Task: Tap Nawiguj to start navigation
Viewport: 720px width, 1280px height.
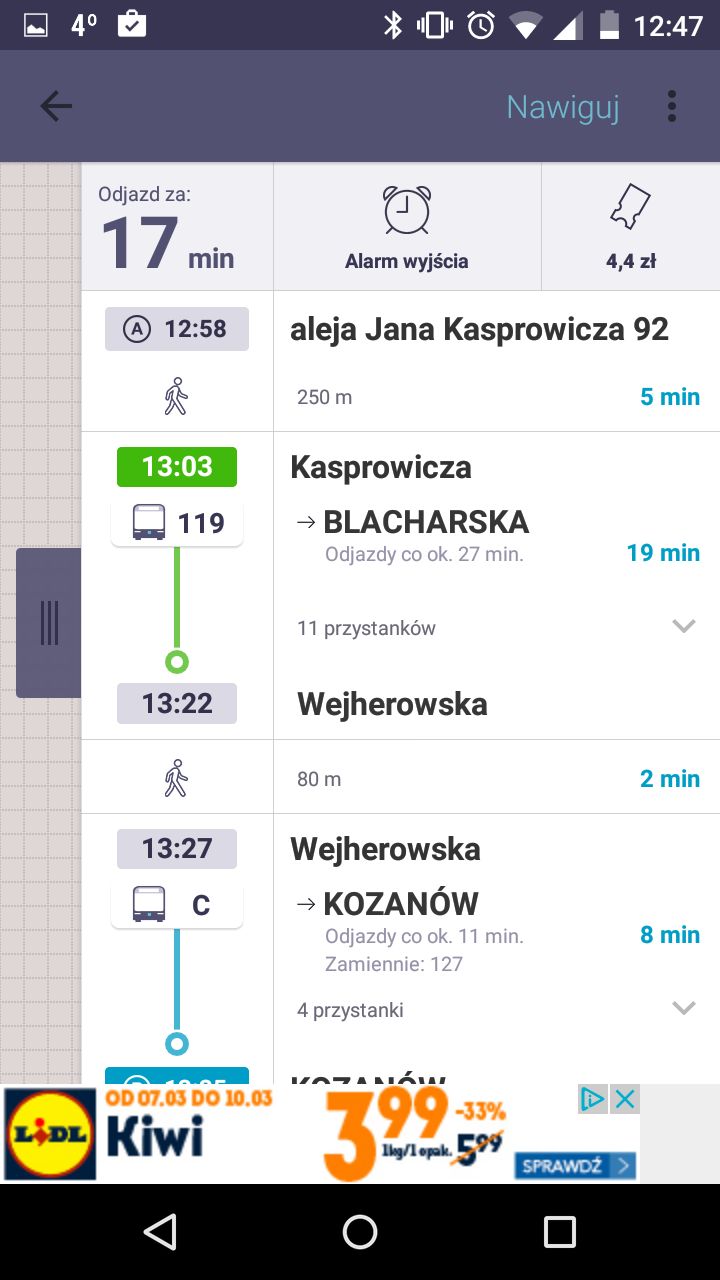Action: pyautogui.click(x=562, y=107)
